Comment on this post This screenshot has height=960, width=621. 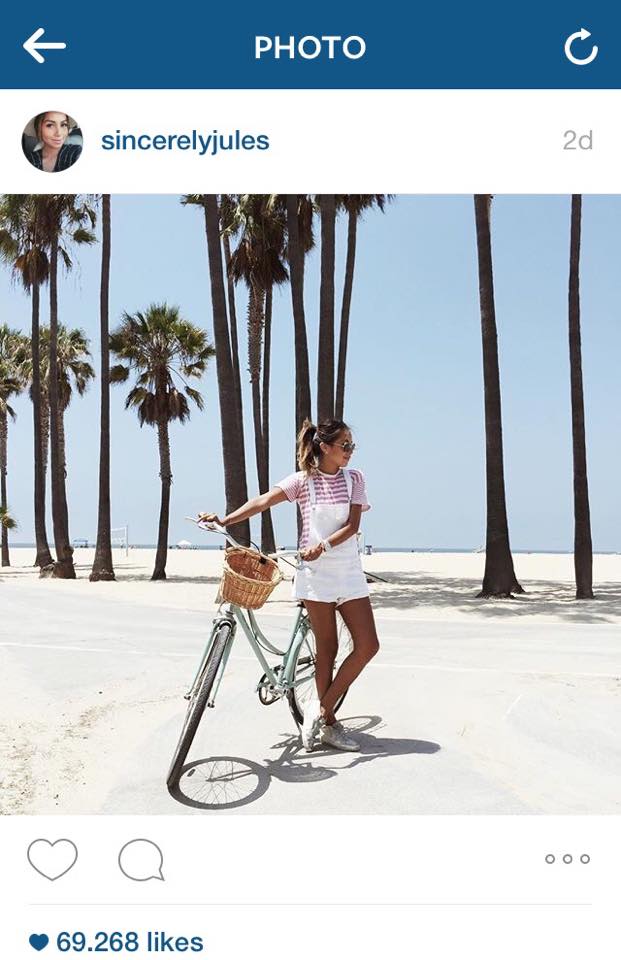point(140,860)
